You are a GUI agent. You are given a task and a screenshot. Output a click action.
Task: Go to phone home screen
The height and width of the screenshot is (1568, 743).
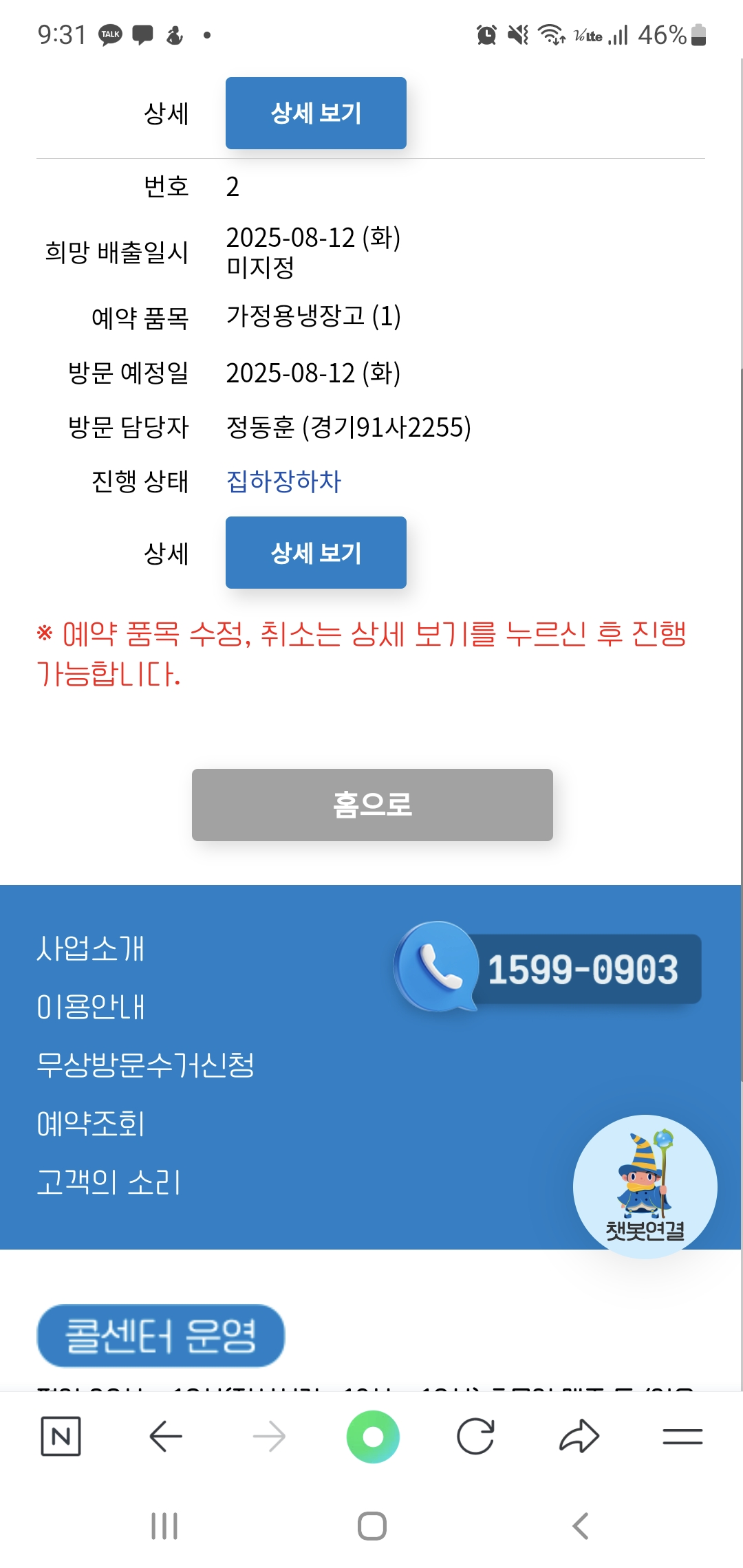[x=372, y=1526]
